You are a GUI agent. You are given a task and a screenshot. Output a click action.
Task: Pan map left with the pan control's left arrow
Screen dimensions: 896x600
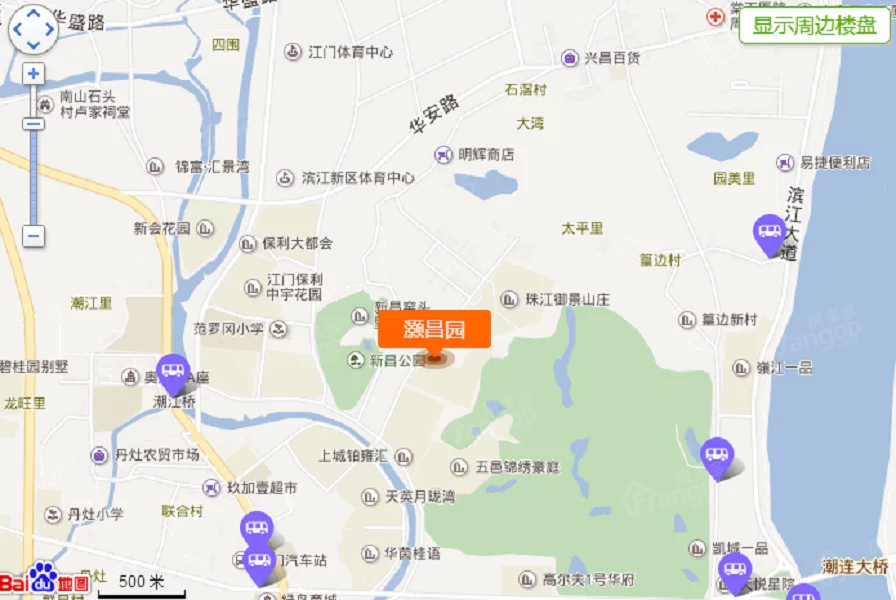pos(17,30)
